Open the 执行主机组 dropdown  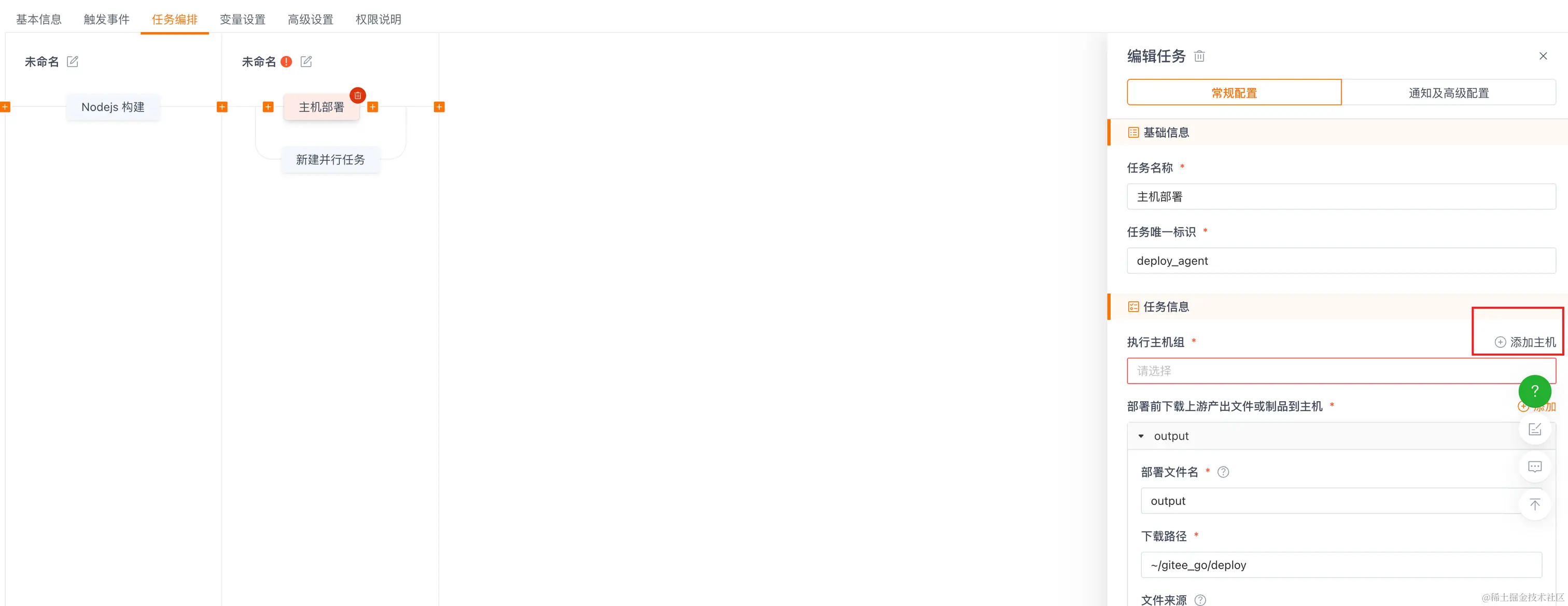point(1321,371)
